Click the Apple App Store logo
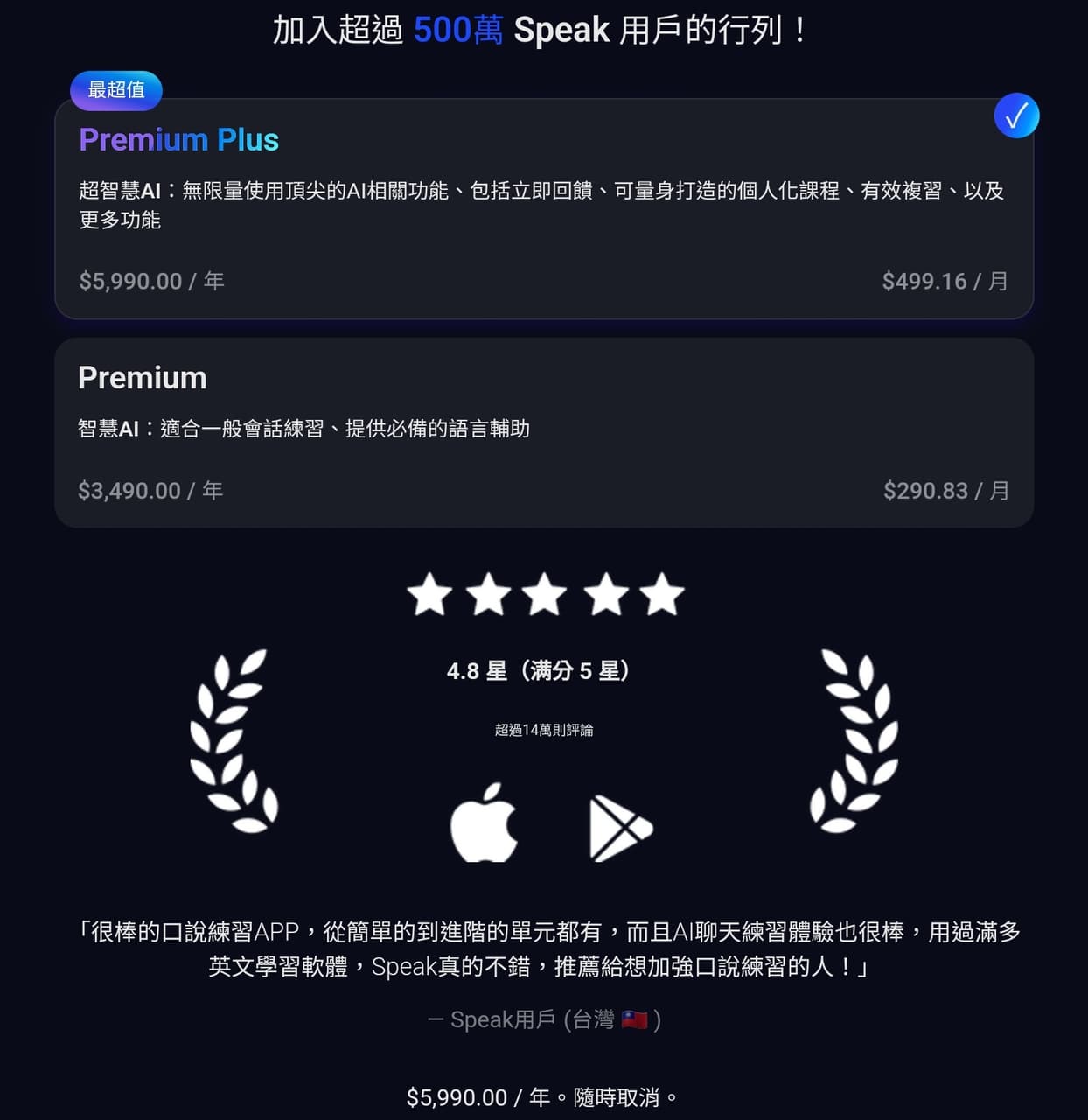The height and width of the screenshot is (1120, 1088). tap(488, 822)
